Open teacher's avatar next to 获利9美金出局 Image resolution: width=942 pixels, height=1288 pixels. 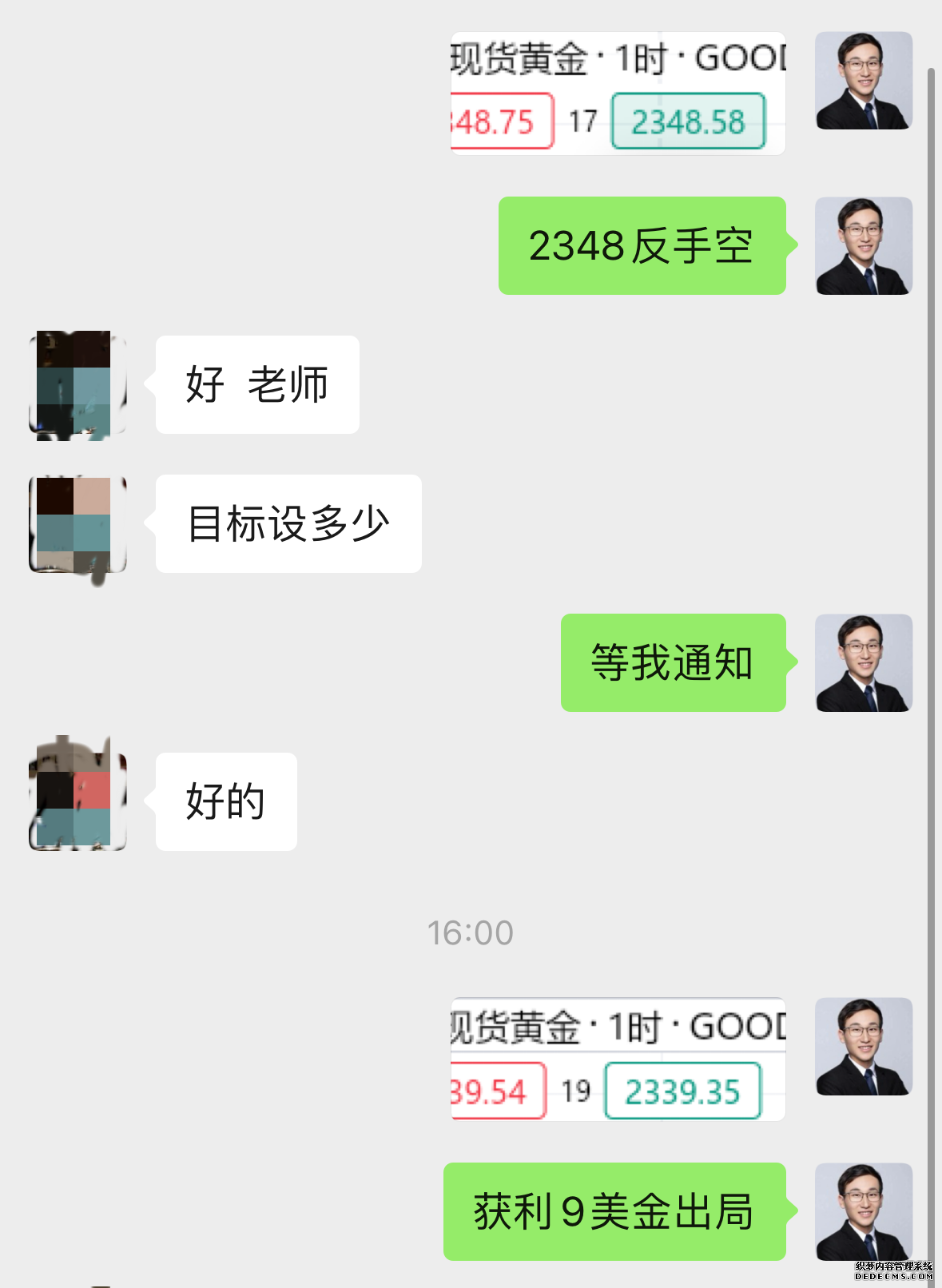pyautogui.click(x=864, y=1211)
